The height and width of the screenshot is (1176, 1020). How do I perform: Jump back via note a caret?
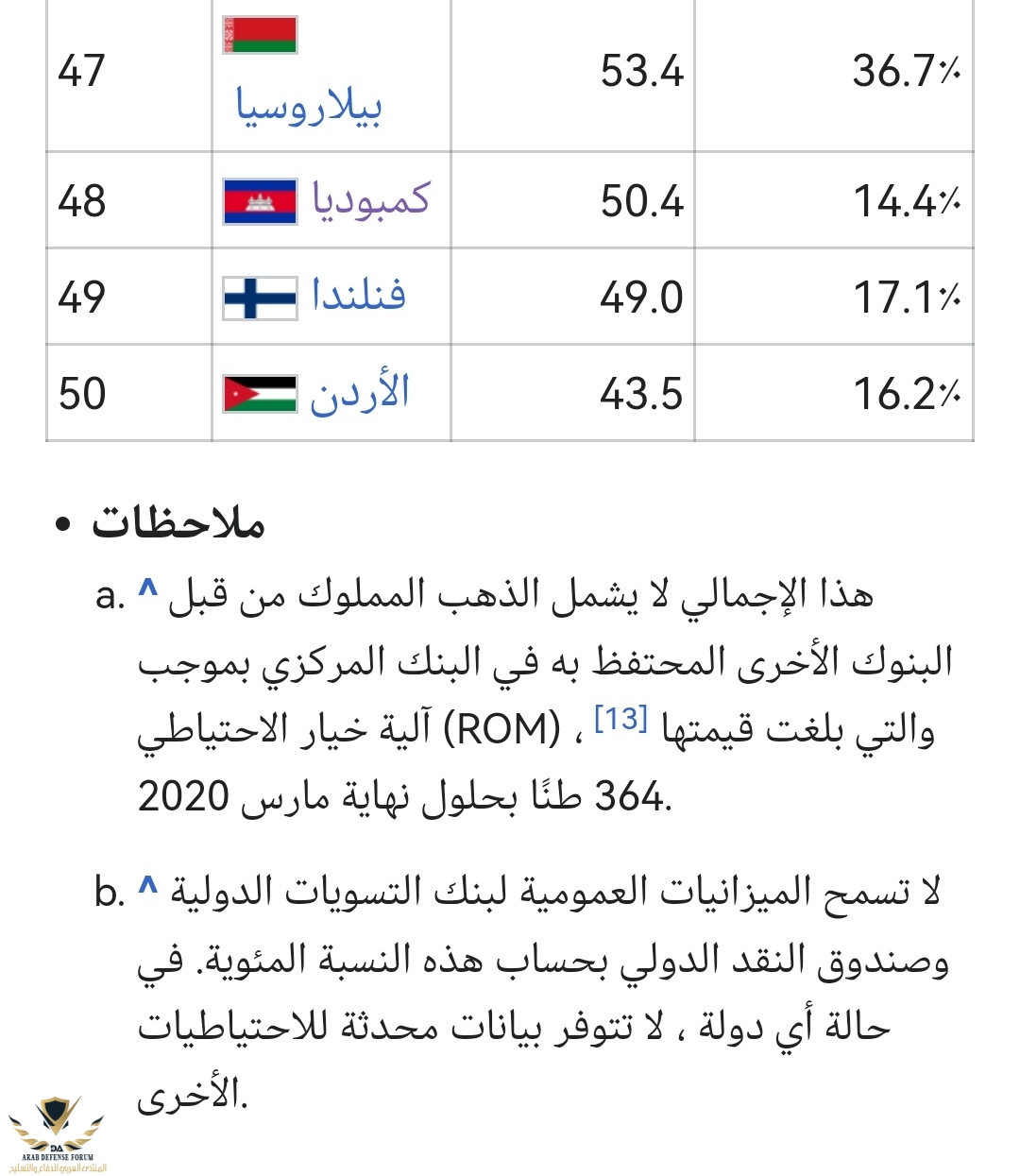(x=147, y=590)
